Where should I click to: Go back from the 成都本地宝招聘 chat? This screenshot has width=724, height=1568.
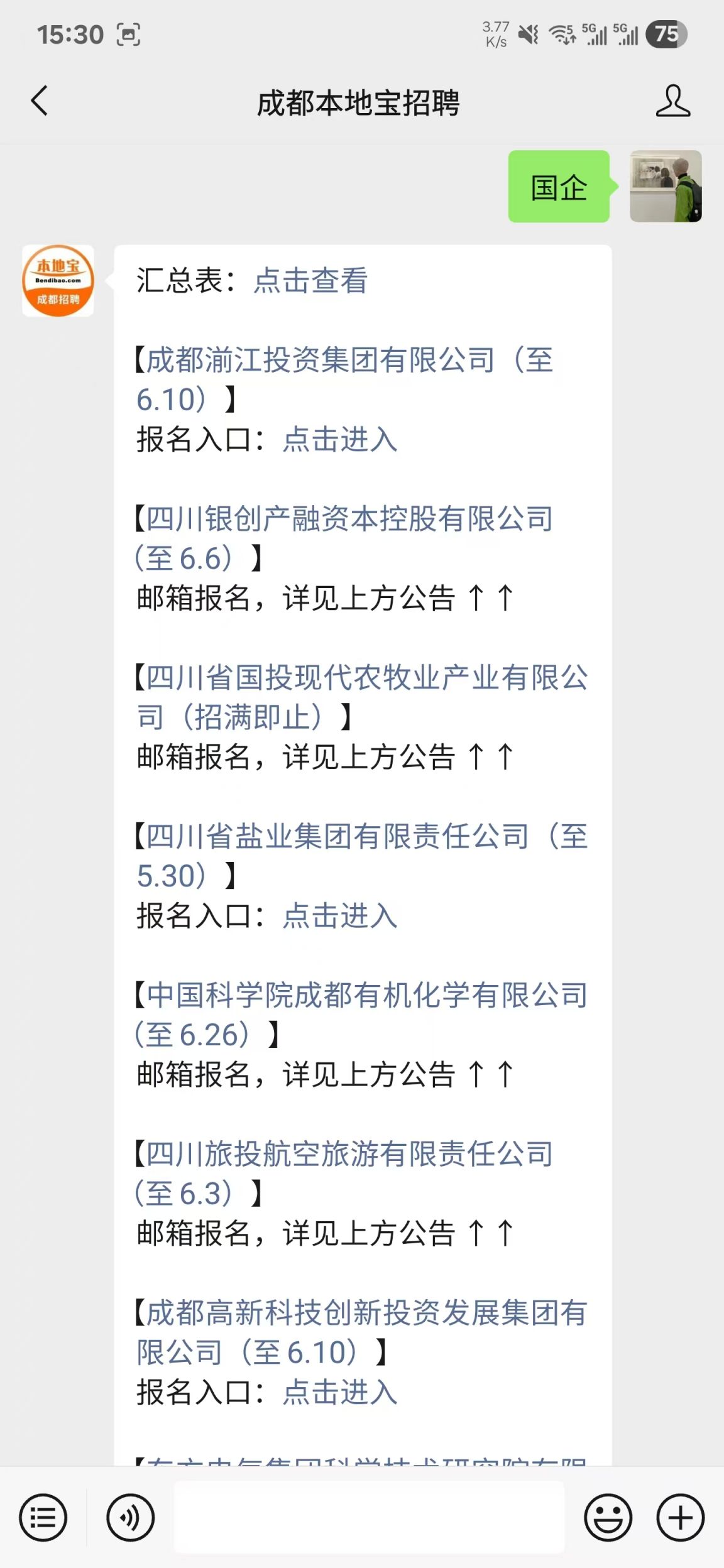(40, 101)
